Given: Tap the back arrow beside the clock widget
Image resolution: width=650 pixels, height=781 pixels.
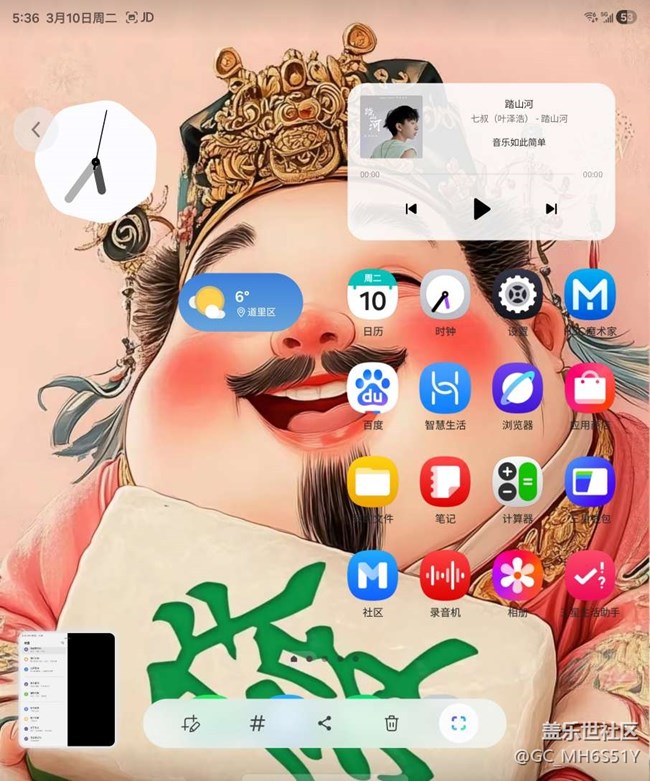Looking at the screenshot, I should click(x=36, y=130).
